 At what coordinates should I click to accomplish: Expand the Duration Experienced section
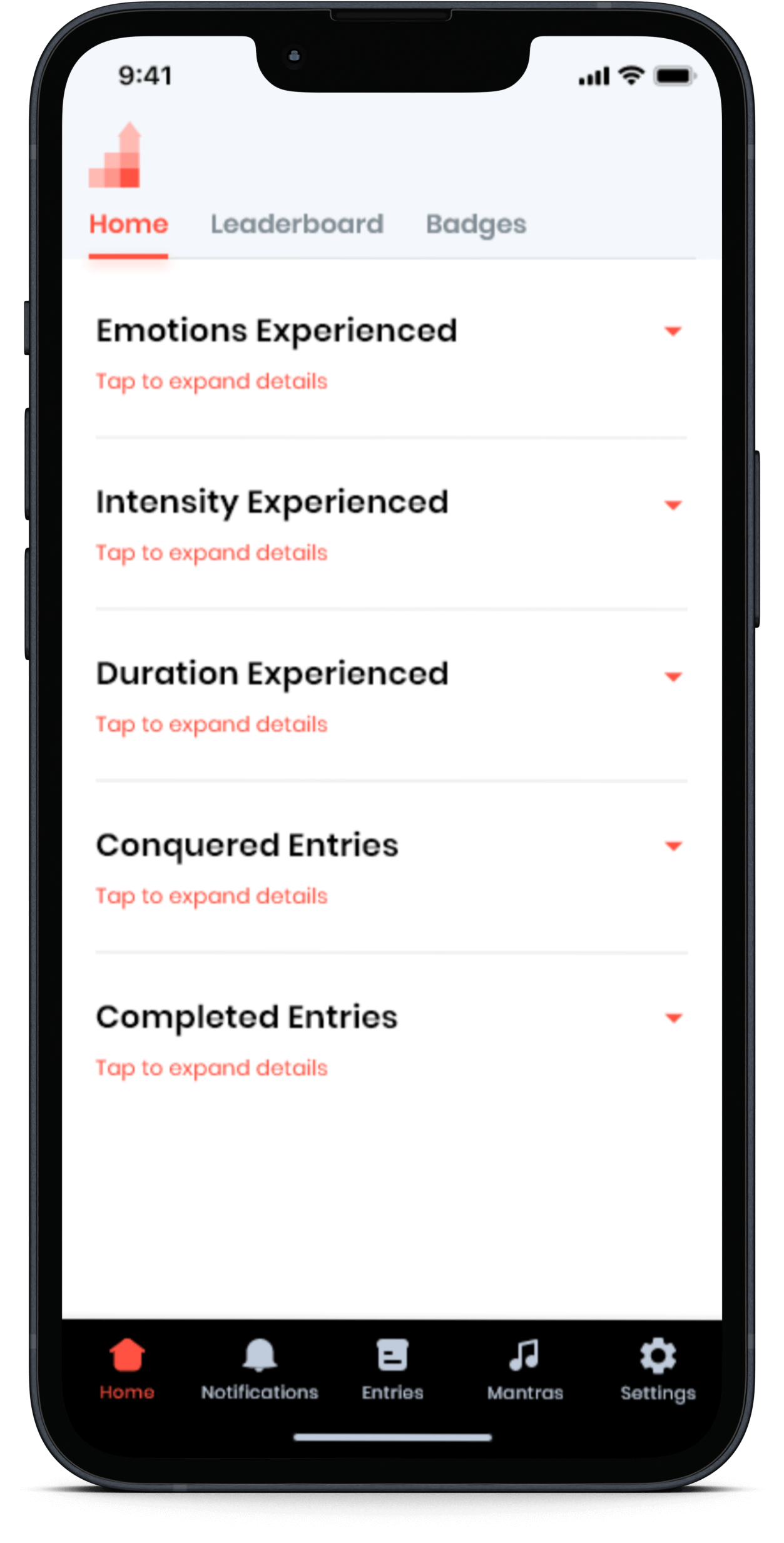391,697
